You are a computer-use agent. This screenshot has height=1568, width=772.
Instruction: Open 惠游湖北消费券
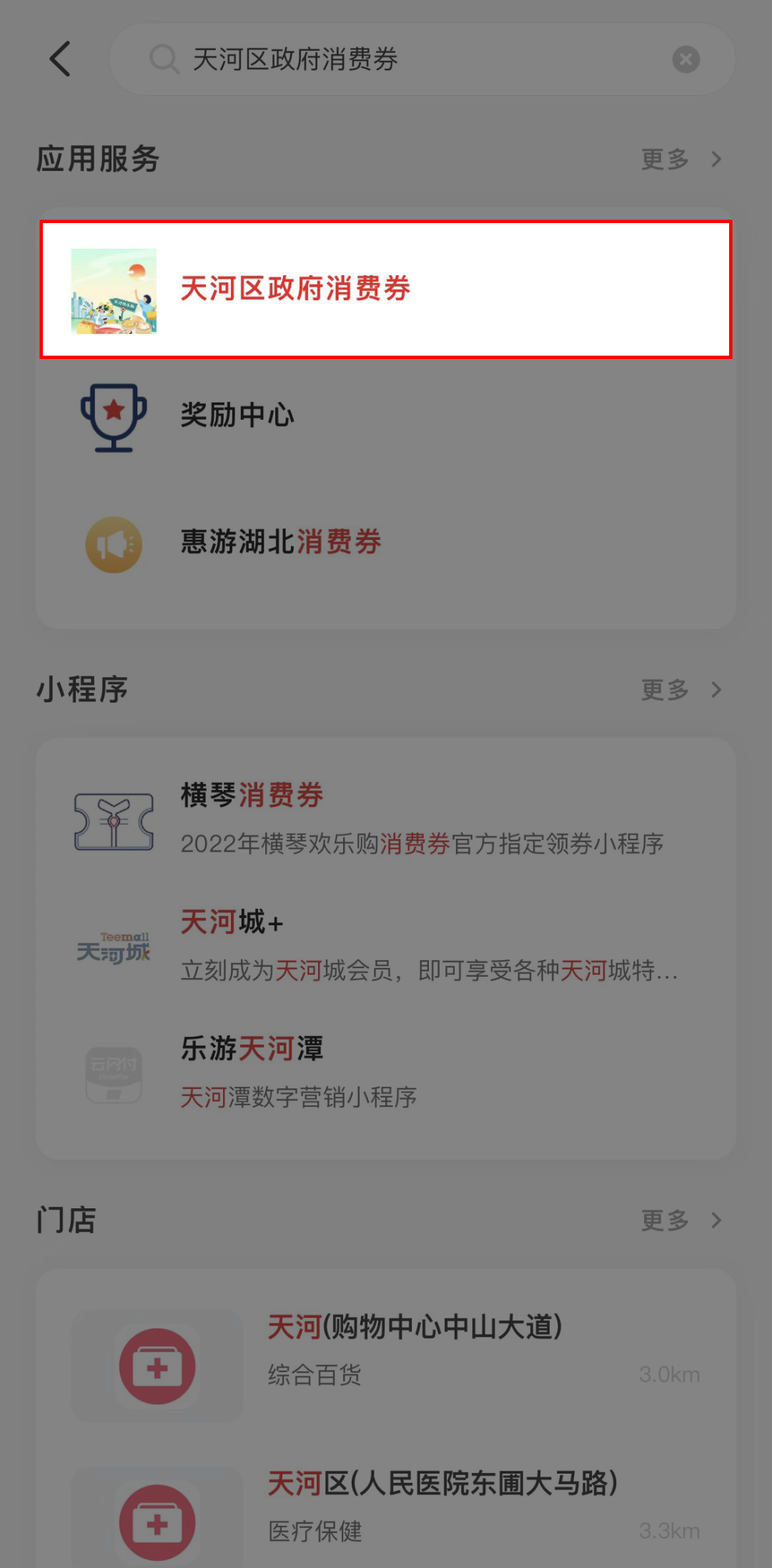386,543
